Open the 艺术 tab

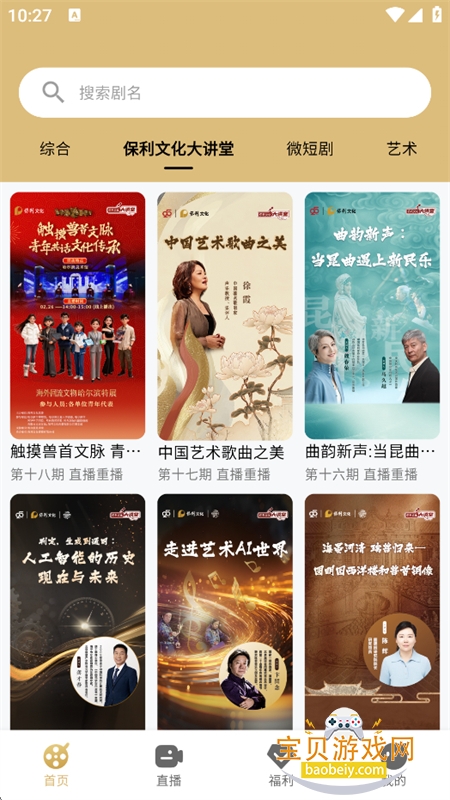[x=402, y=149]
